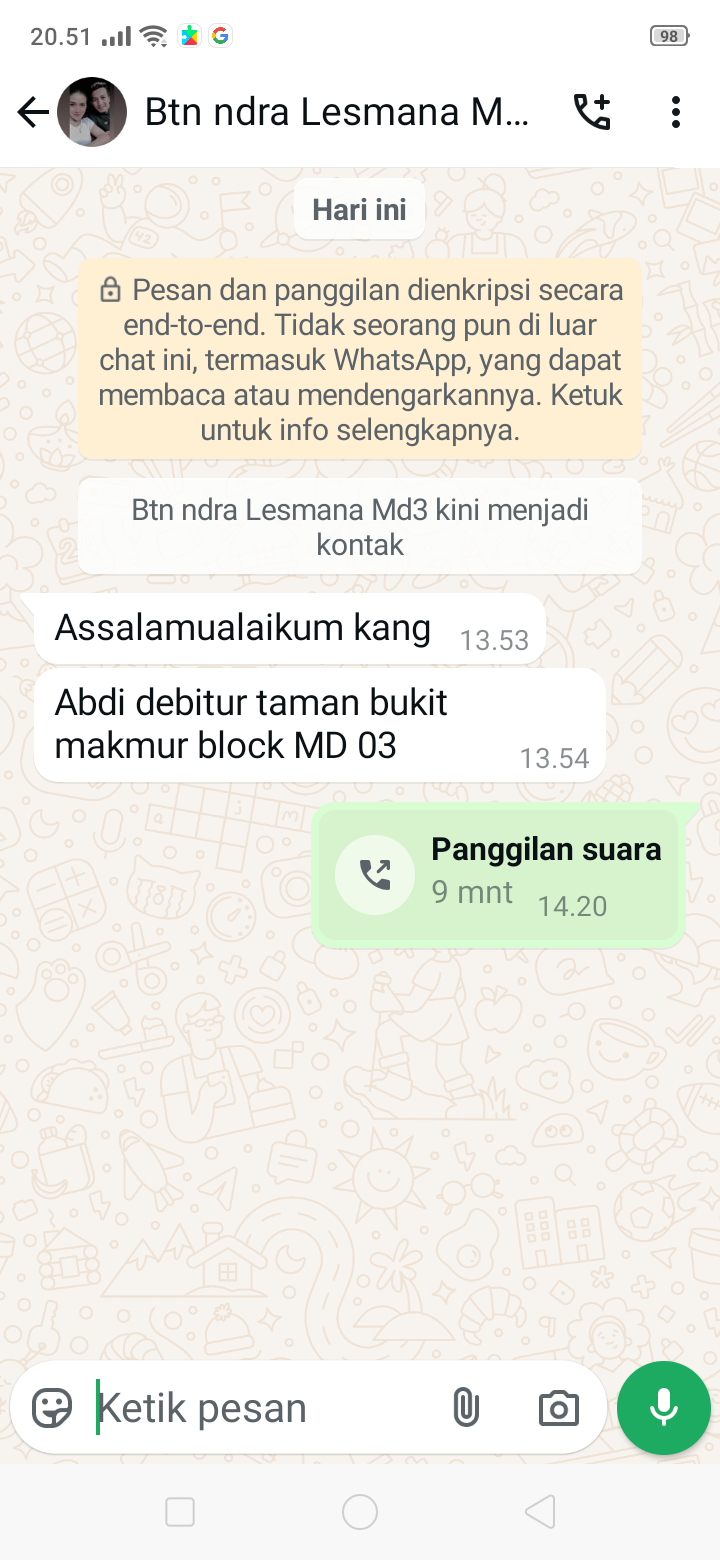Image resolution: width=720 pixels, height=1560 pixels.
Task: Open the overflow menu
Action: click(x=676, y=112)
